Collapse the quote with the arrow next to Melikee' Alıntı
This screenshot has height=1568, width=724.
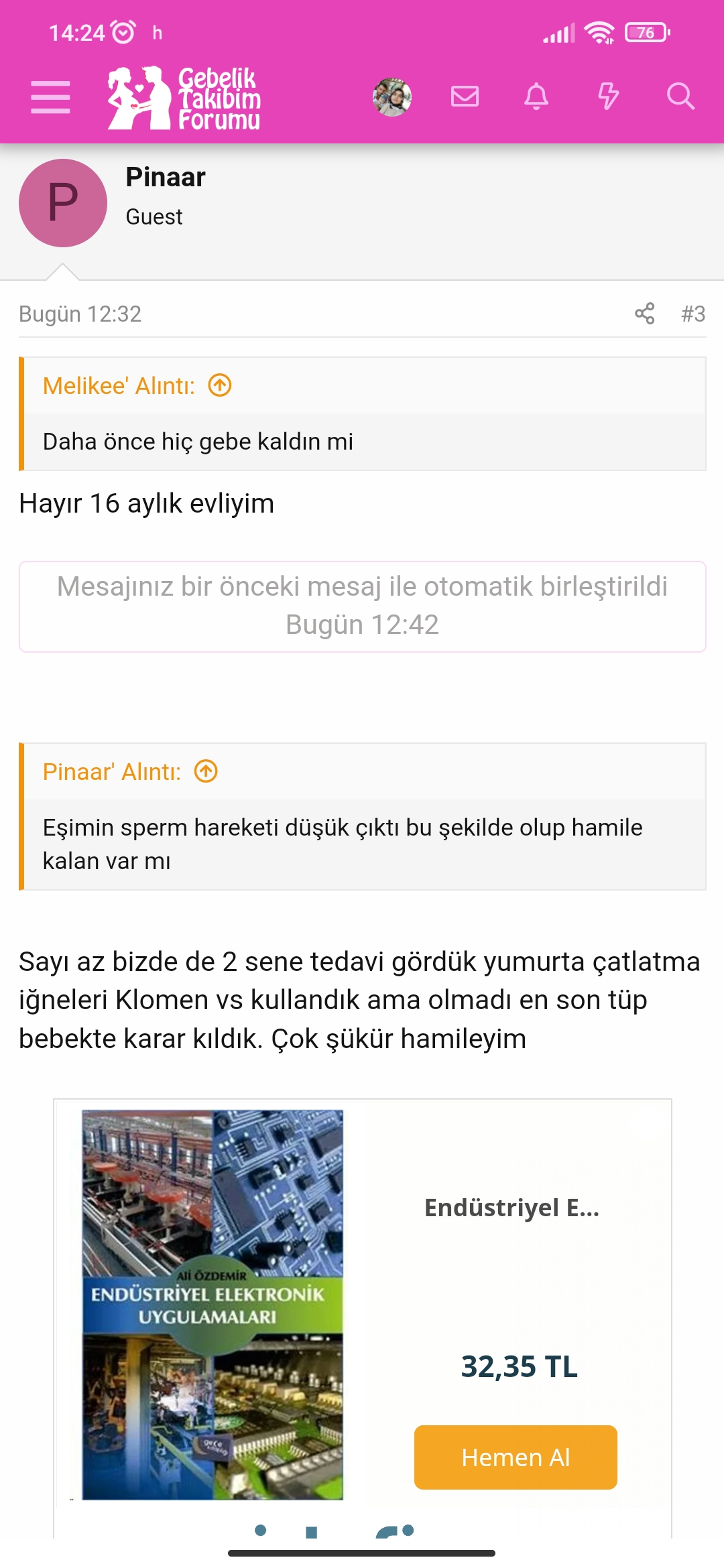point(219,385)
